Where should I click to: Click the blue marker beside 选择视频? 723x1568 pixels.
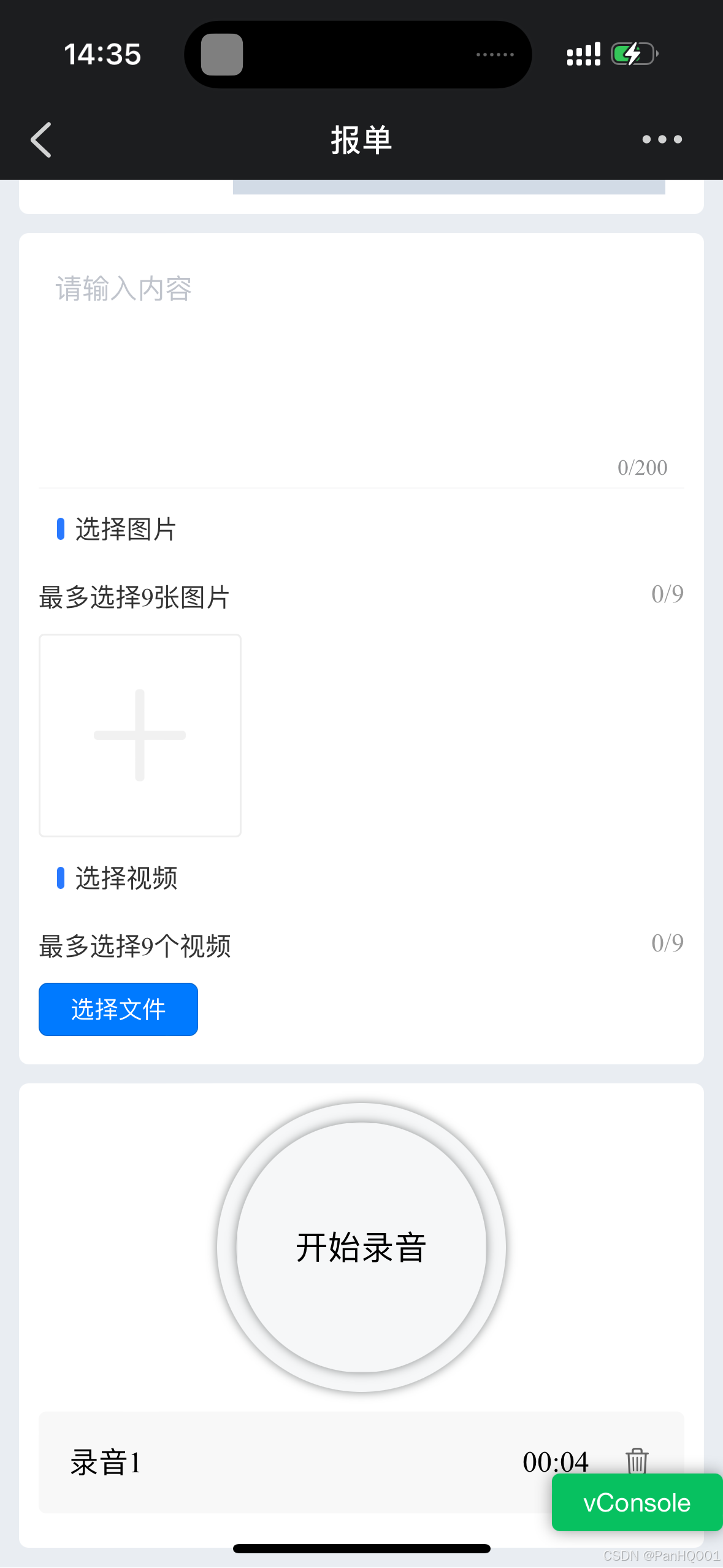click(60, 878)
